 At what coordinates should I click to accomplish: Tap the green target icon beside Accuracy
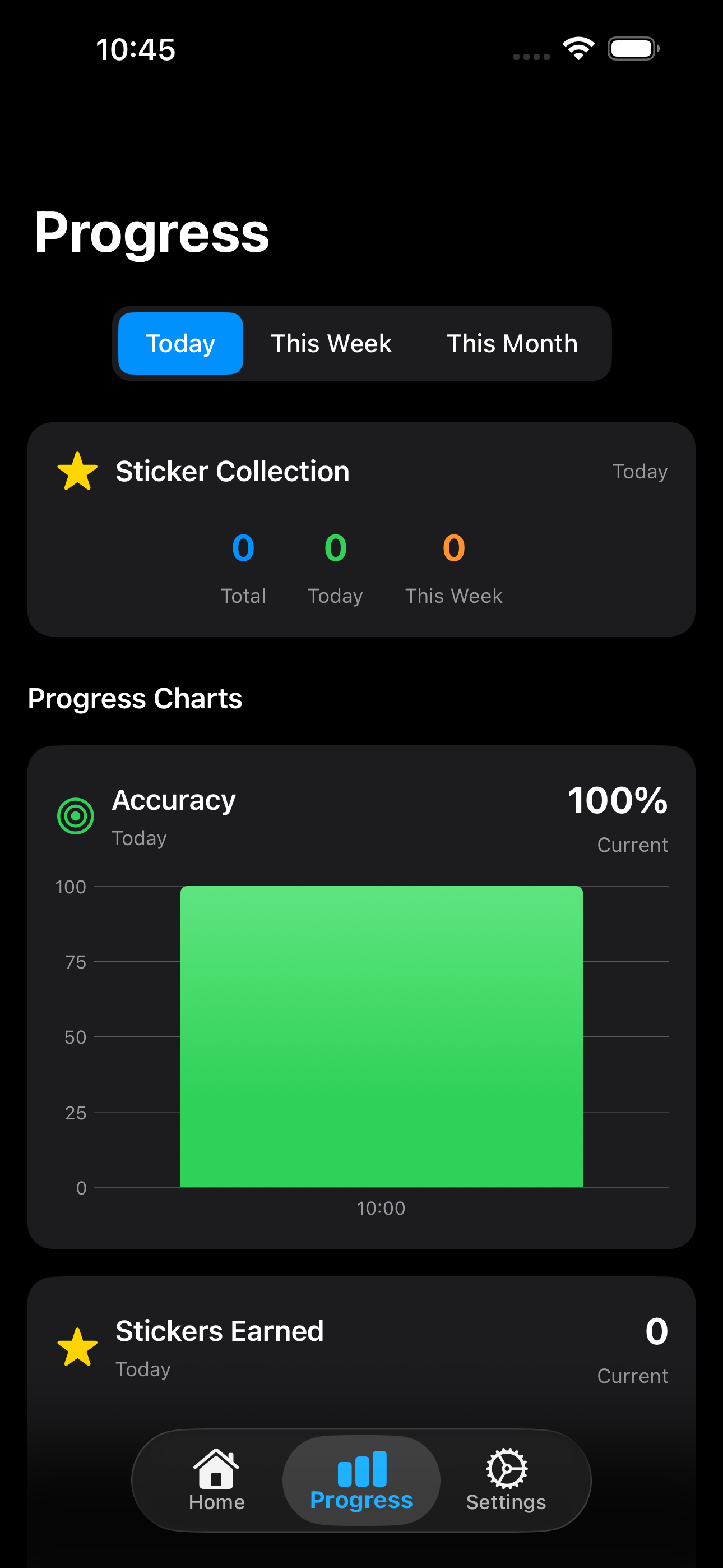coord(74,815)
